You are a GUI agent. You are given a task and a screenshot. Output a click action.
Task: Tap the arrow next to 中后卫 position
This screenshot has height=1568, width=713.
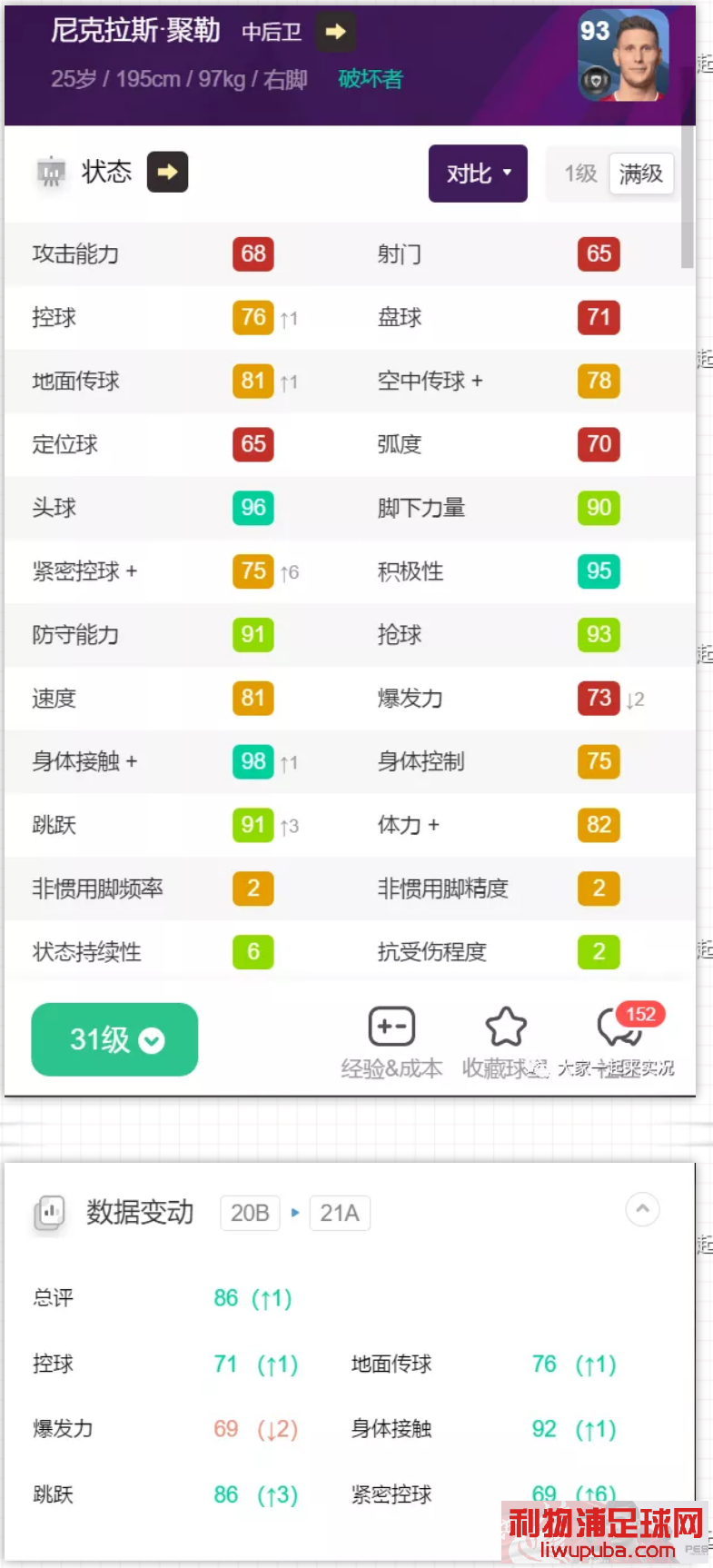pyautogui.click(x=335, y=32)
